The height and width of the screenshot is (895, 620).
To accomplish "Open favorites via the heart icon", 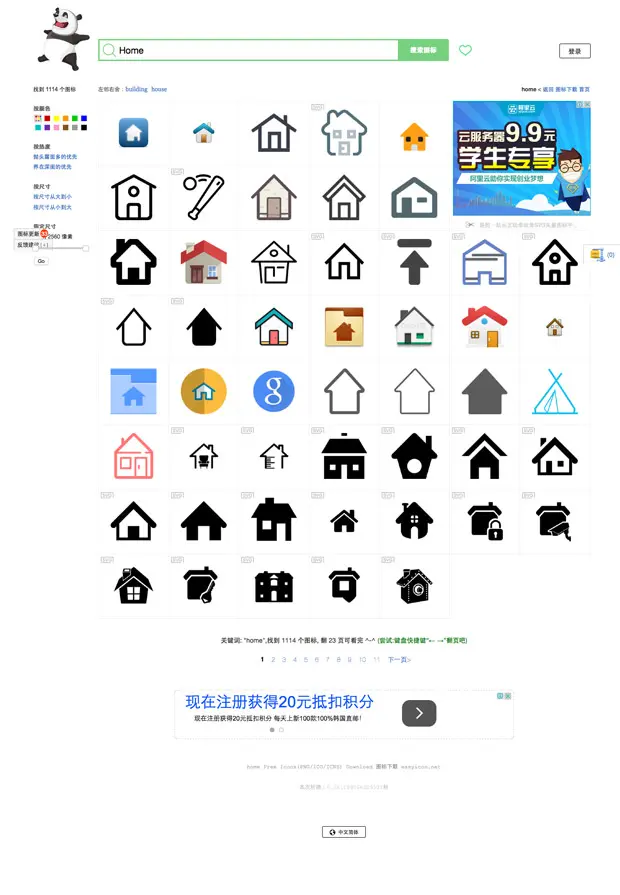I will coord(465,50).
